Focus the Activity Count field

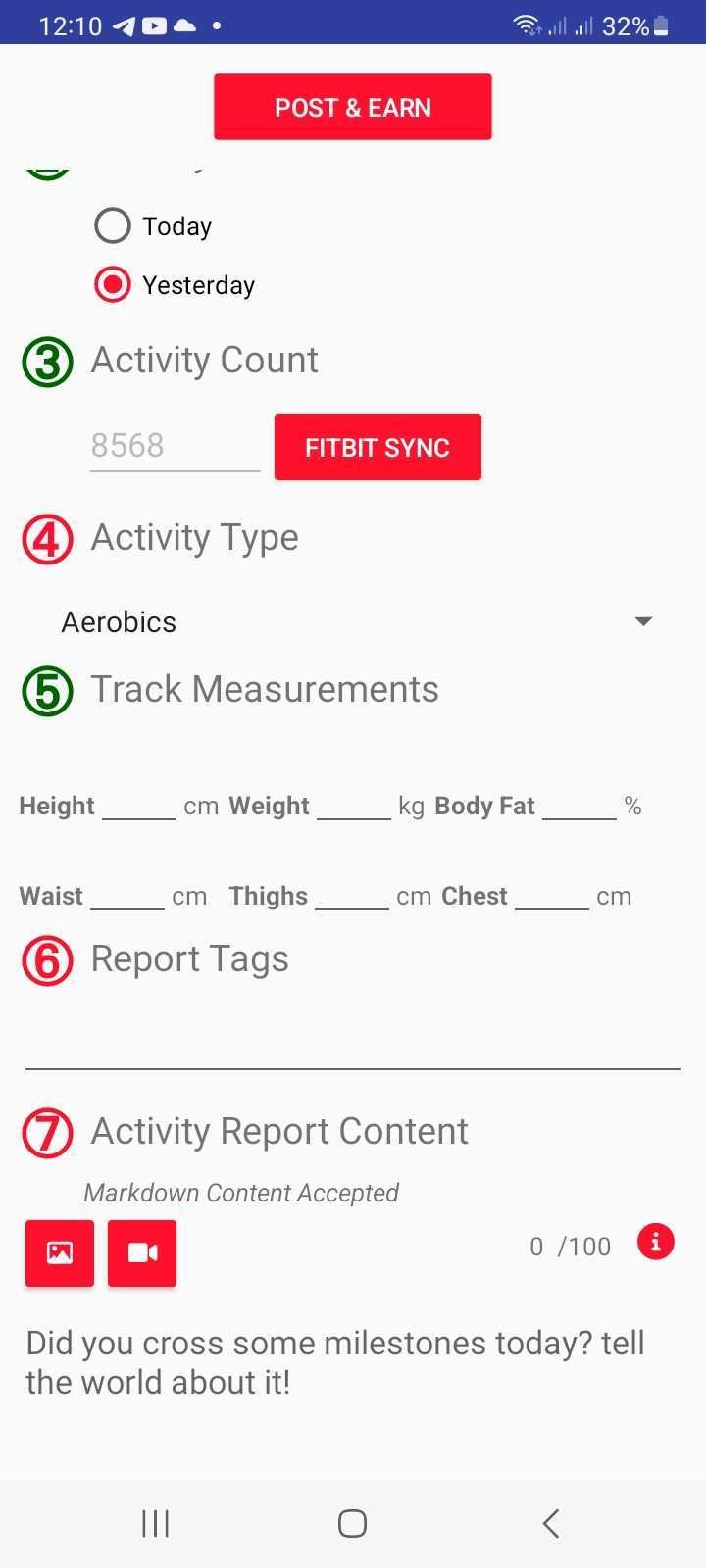pos(175,446)
